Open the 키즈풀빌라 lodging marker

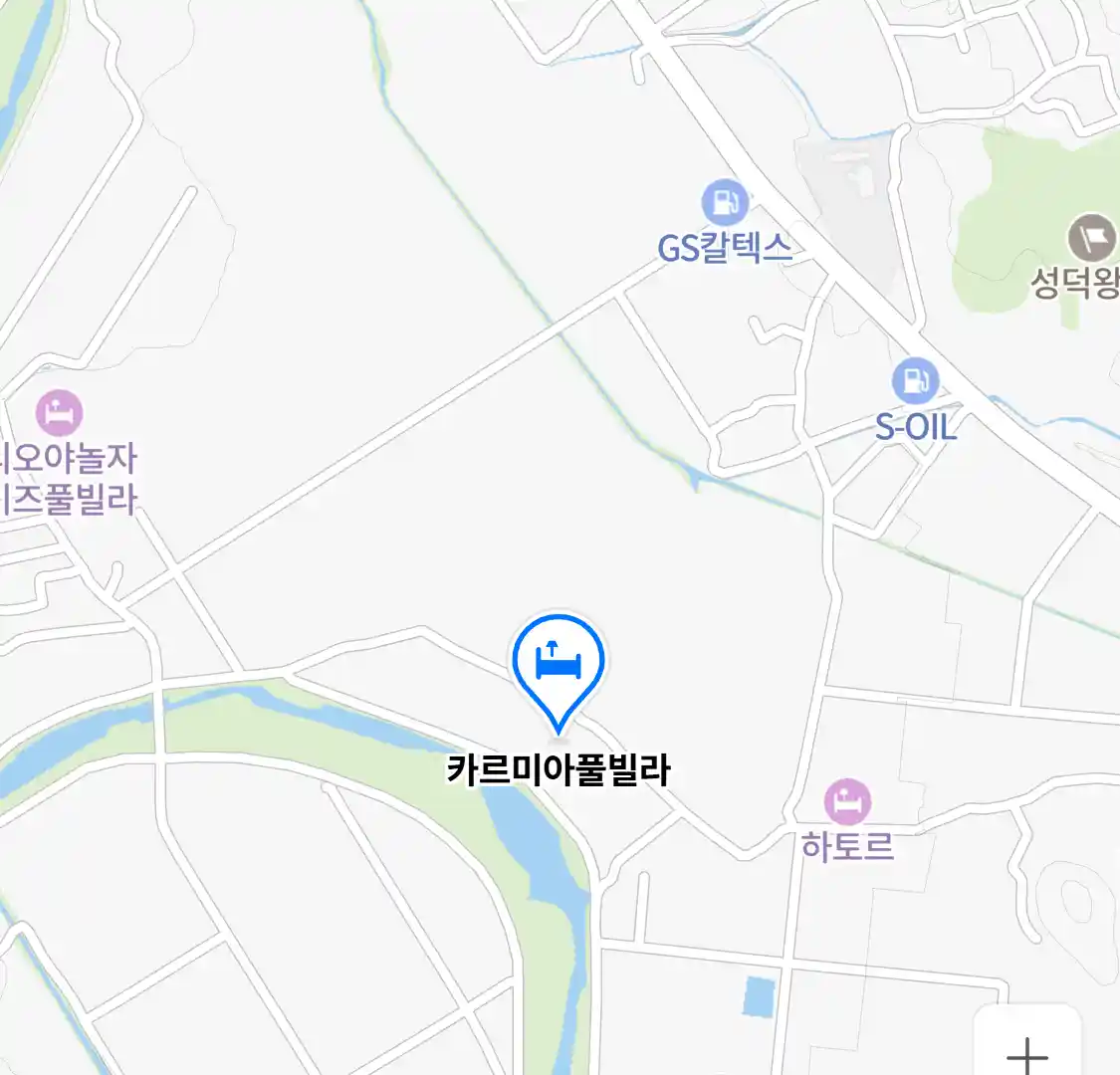point(59,413)
